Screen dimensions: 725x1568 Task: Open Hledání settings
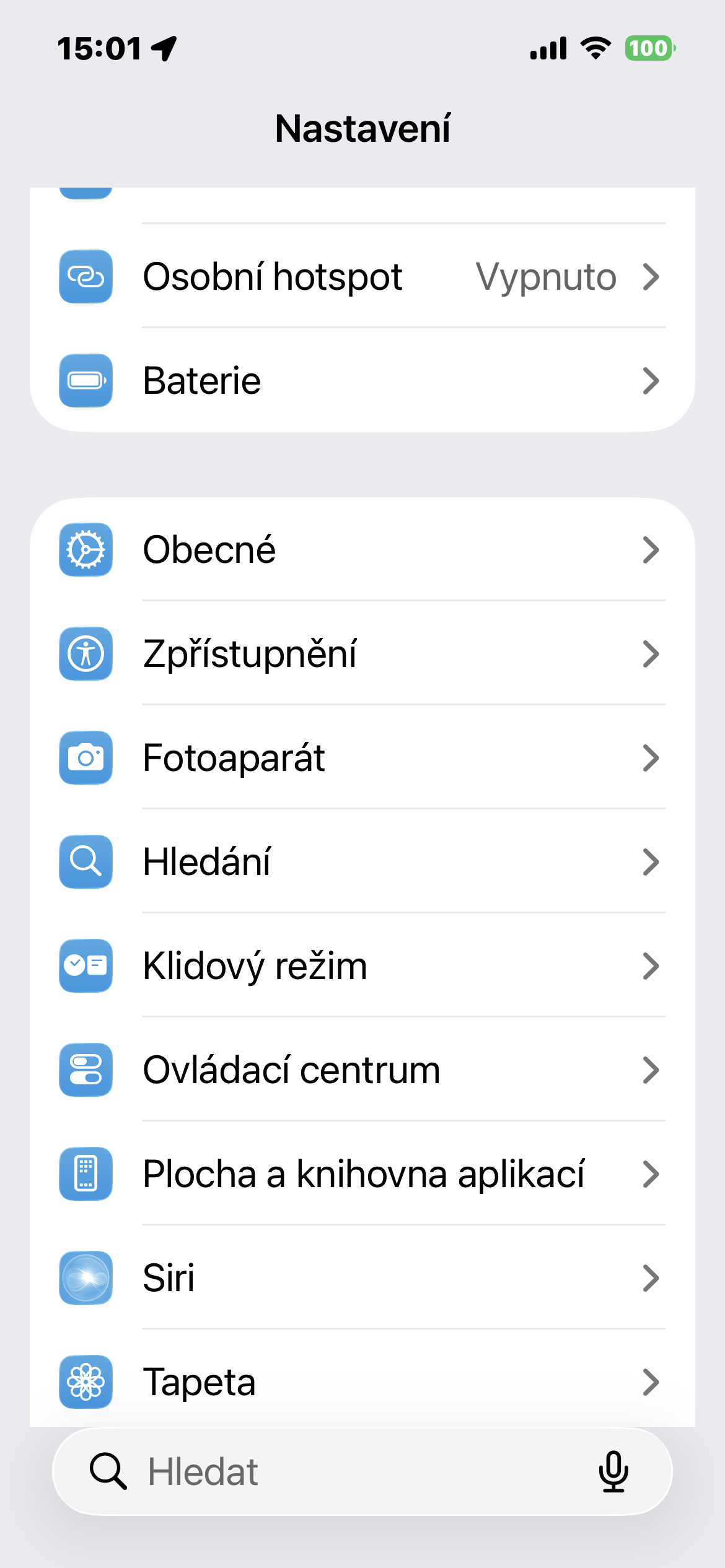[362, 861]
